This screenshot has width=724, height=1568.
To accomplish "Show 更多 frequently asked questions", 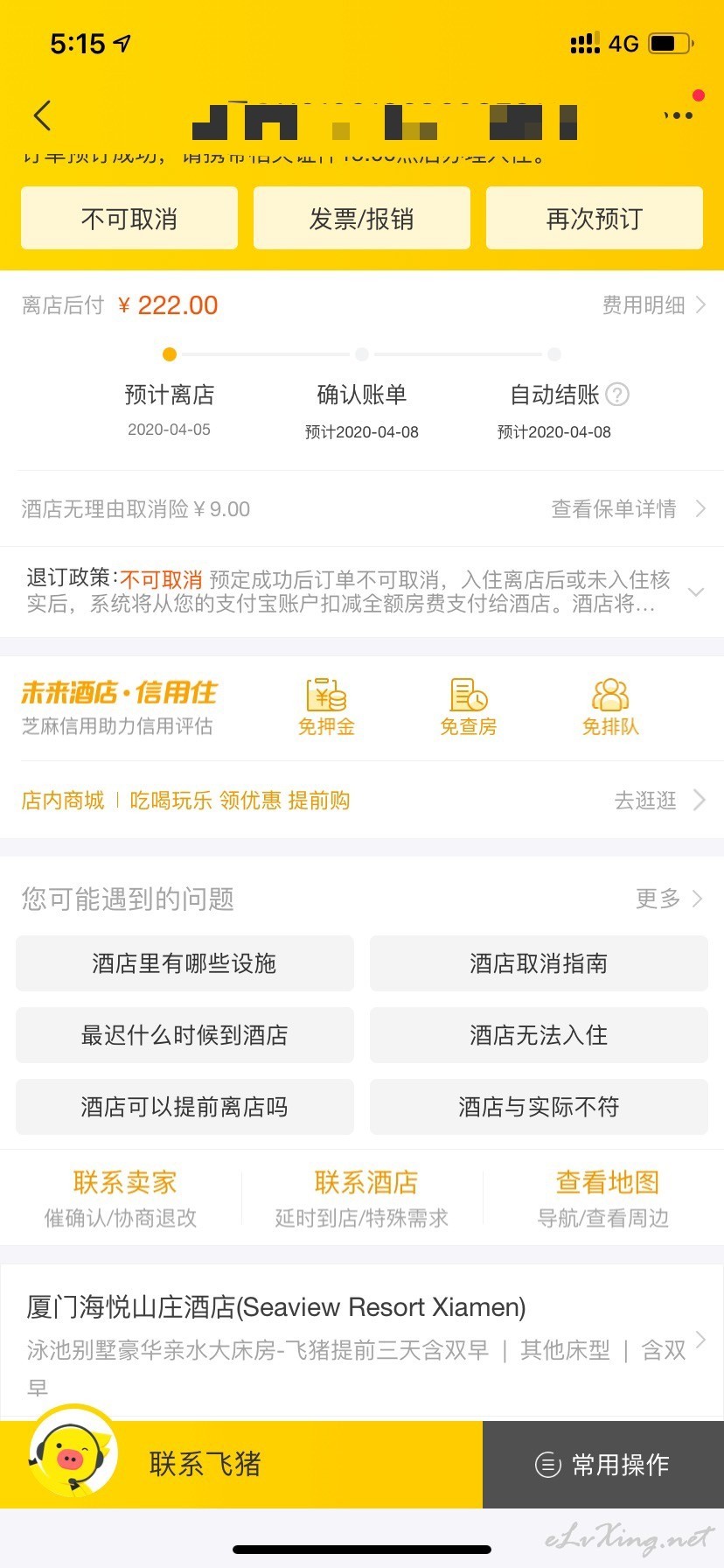I will pyautogui.click(x=669, y=899).
